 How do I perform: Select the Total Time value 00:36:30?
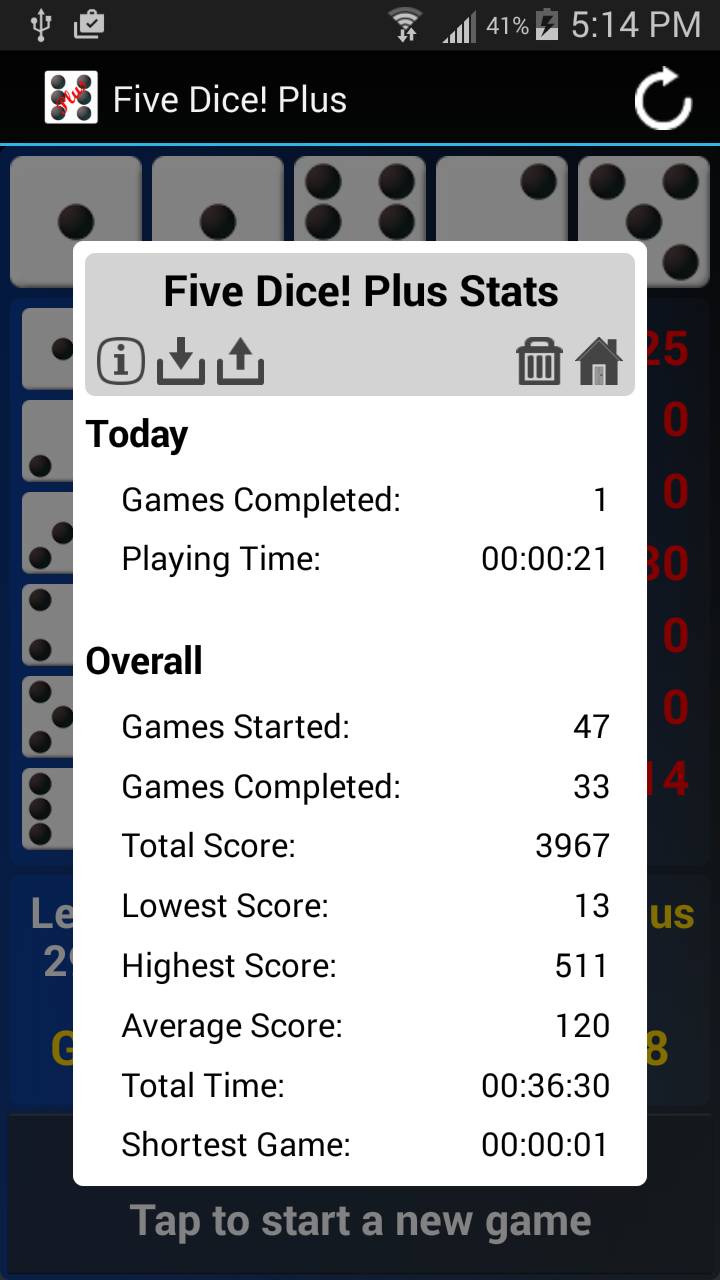[x=545, y=1085]
